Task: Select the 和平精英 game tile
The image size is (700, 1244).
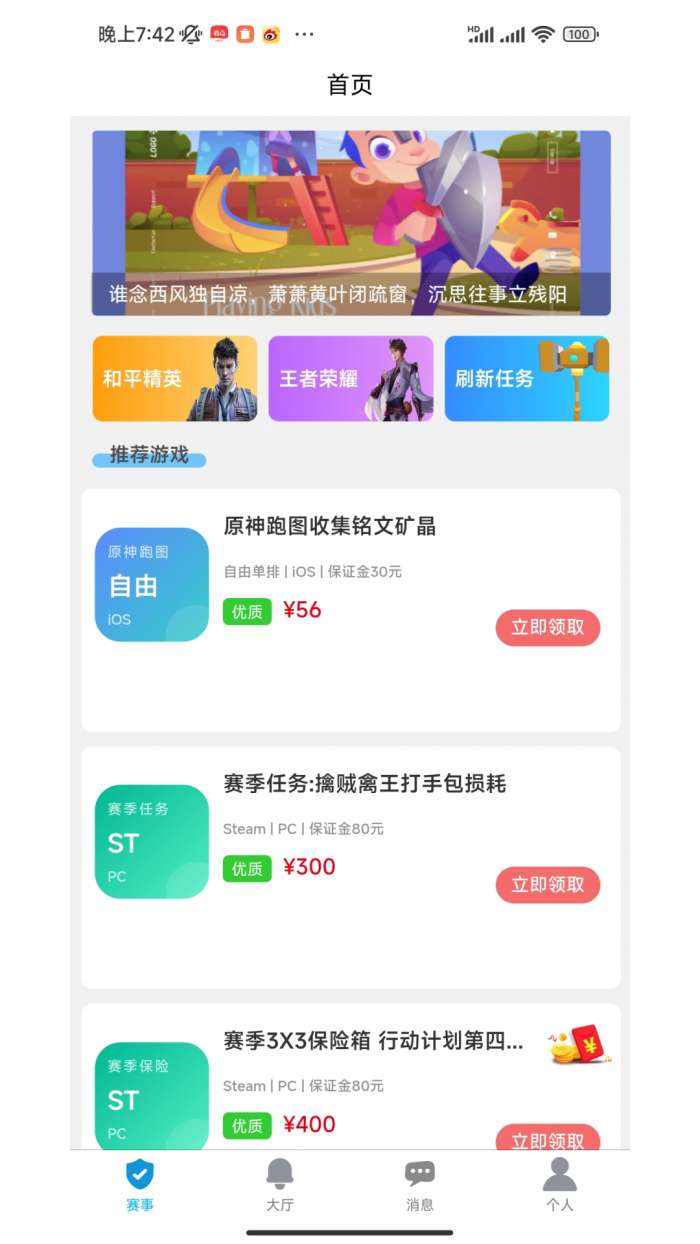Action: pyautogui.click(x=175, y=379)
